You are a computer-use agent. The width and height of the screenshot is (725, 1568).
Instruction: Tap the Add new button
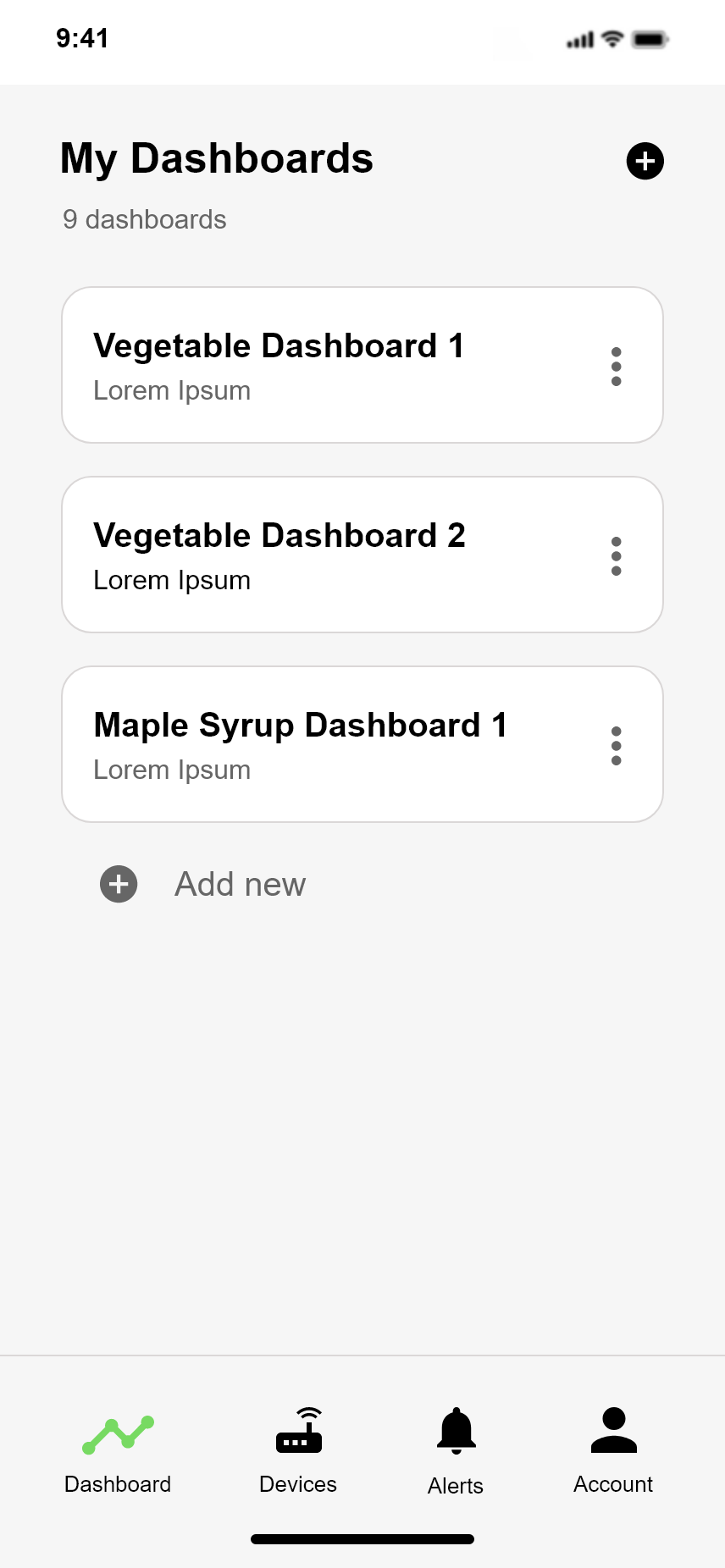203,884
